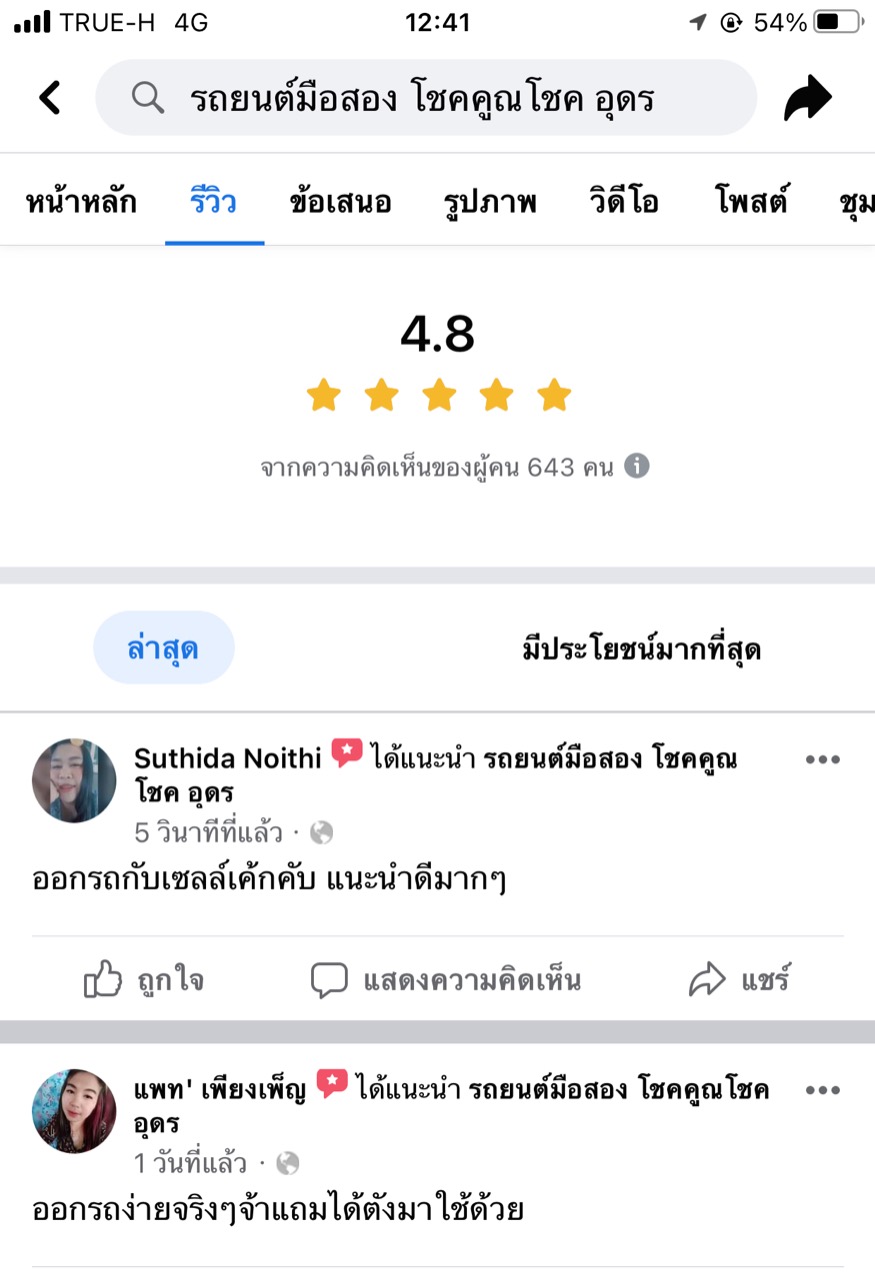875x1280 pixels.
Task: Tap the search field for รถยนต์มือสอง
Action: point(425,98)
